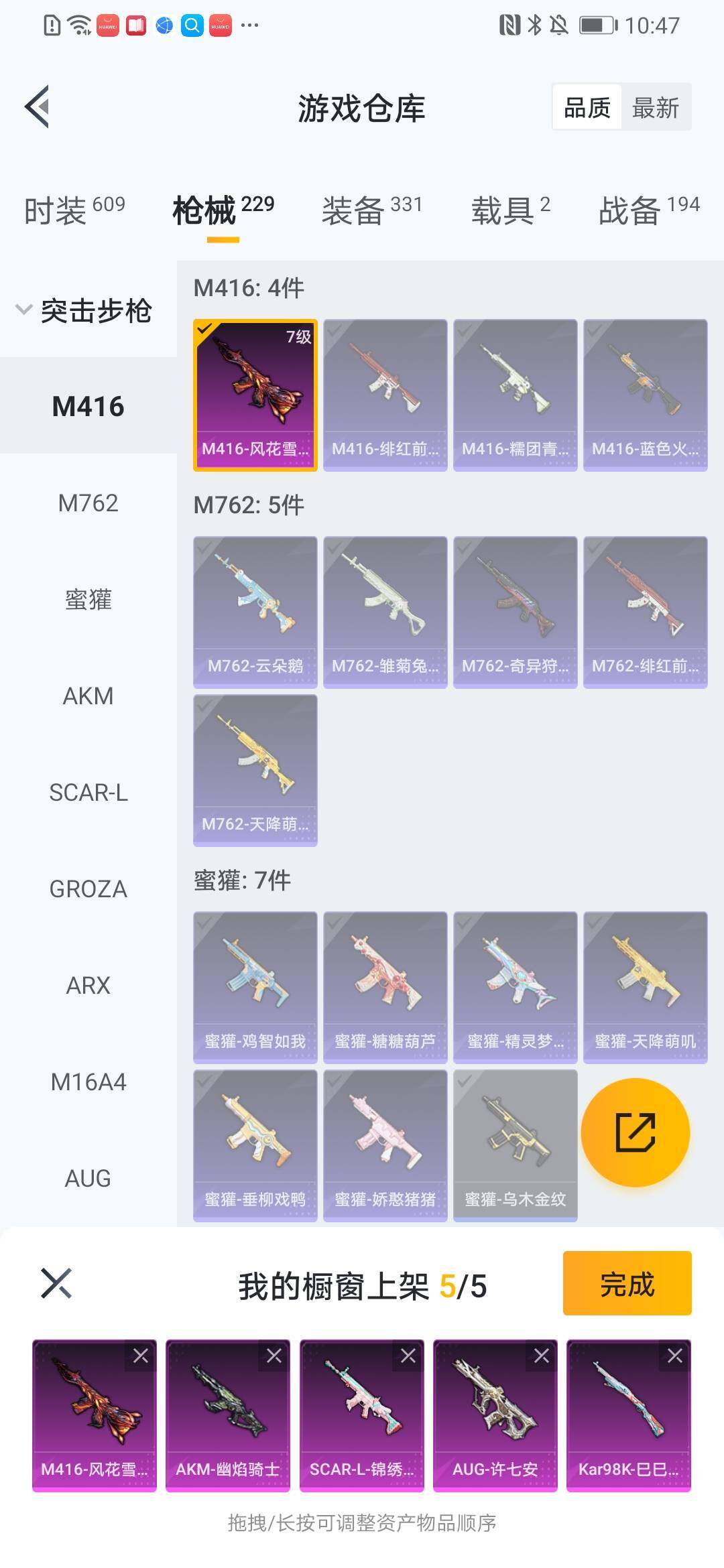This screenshot has height=1568, width=724.
Task: Select AUG in the side list
Action: [88, 1178]
